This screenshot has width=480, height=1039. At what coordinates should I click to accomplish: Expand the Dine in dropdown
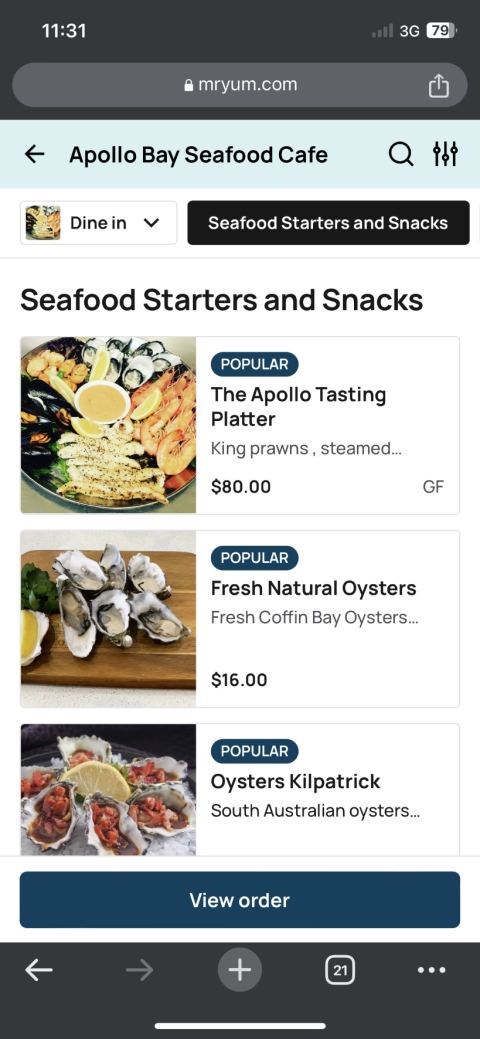(x=99, y=223)
